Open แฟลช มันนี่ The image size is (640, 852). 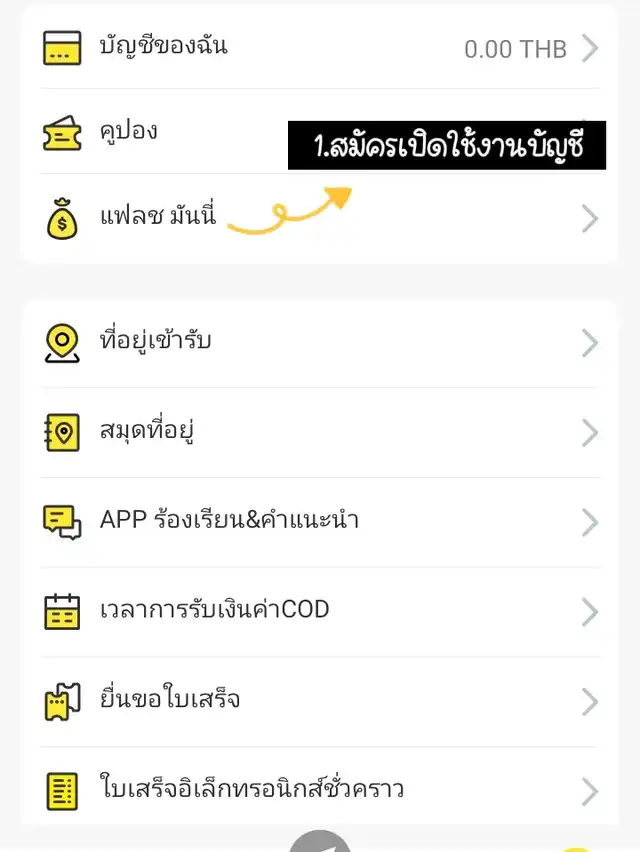(x=318, y=218)
